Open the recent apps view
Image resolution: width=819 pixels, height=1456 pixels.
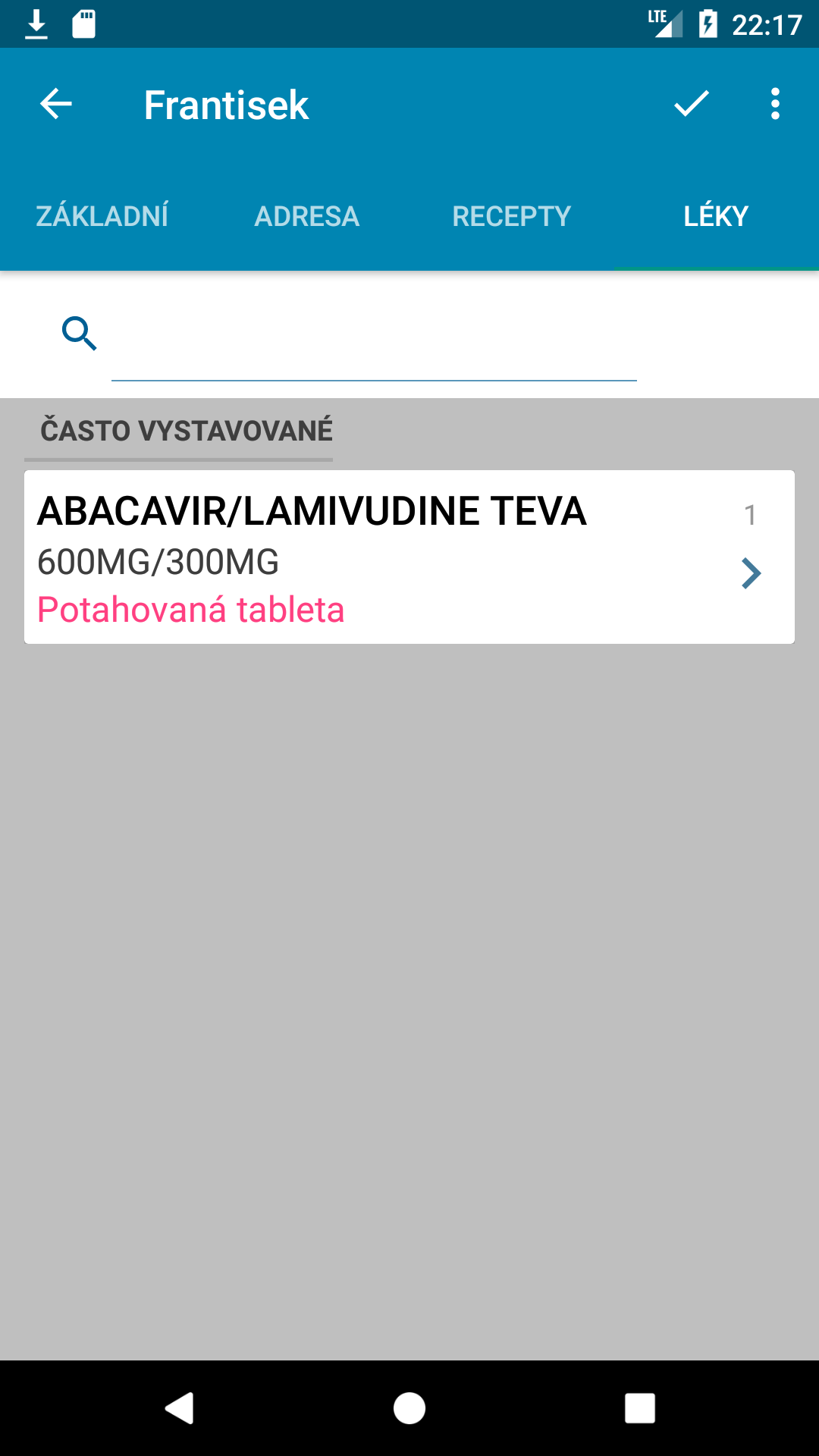(640, 1408)
